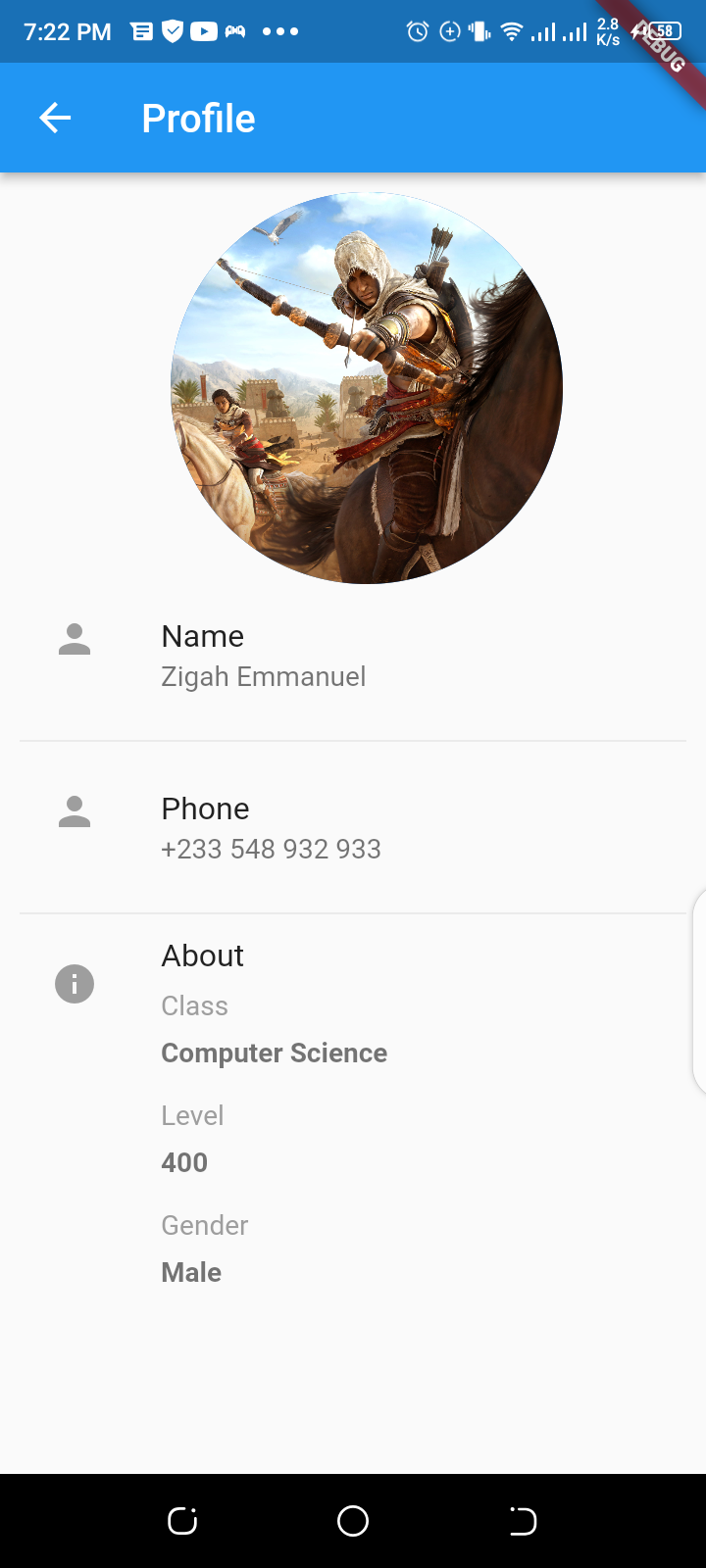The height and width of the screenshot is (1568, 706).
Task: Tap the alarm clock status bar icon
Action: [417, 31]
